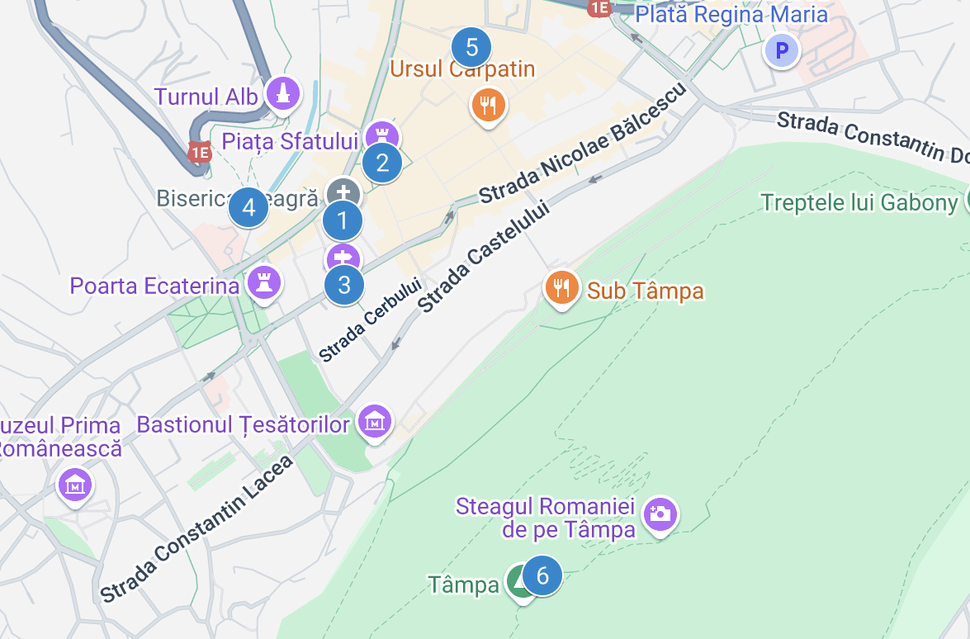970x639 pixels.
Task: Open numbered marker 3 on the map
Action: (x=344, y=285)
